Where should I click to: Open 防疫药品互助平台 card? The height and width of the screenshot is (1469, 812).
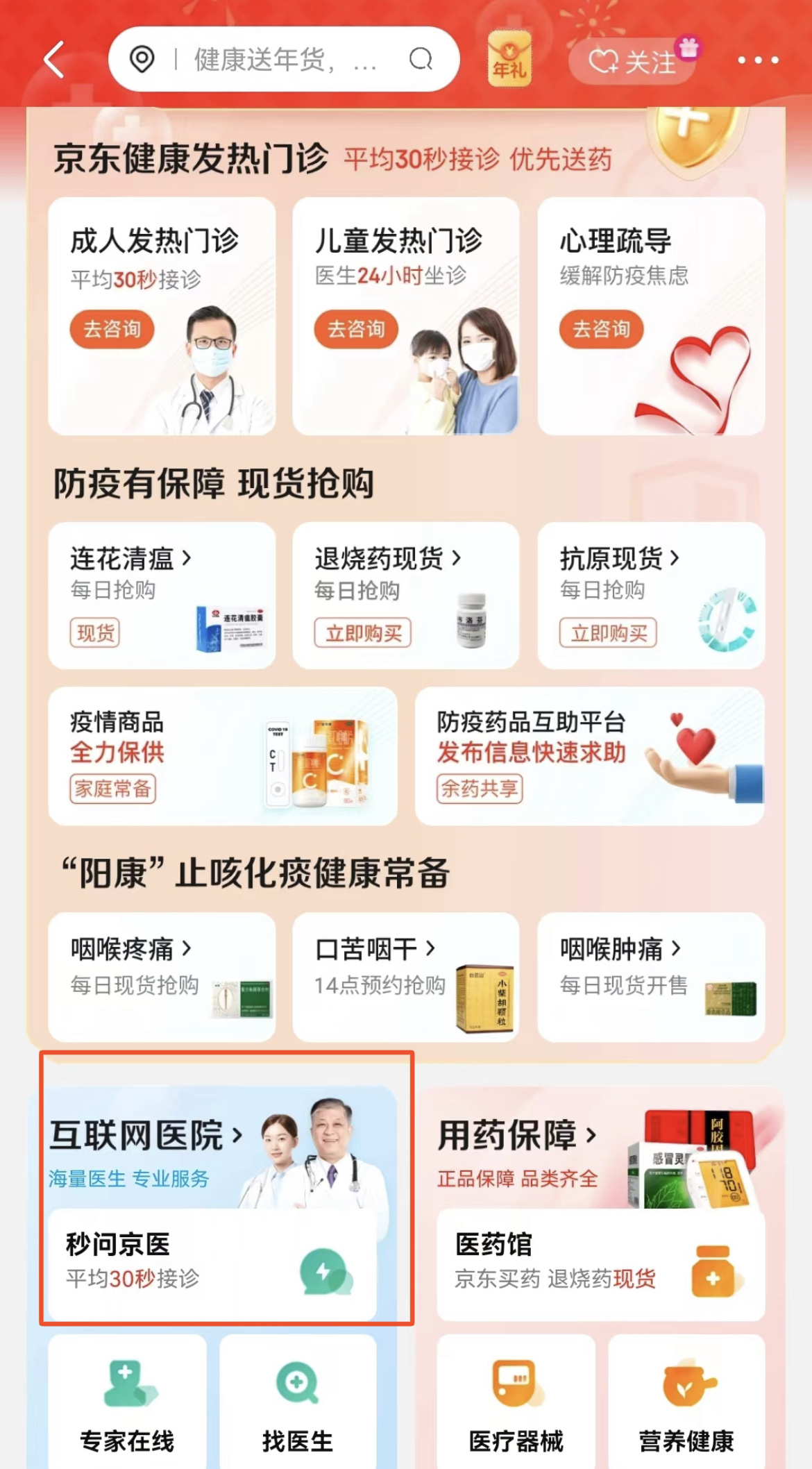pos(589,756)
